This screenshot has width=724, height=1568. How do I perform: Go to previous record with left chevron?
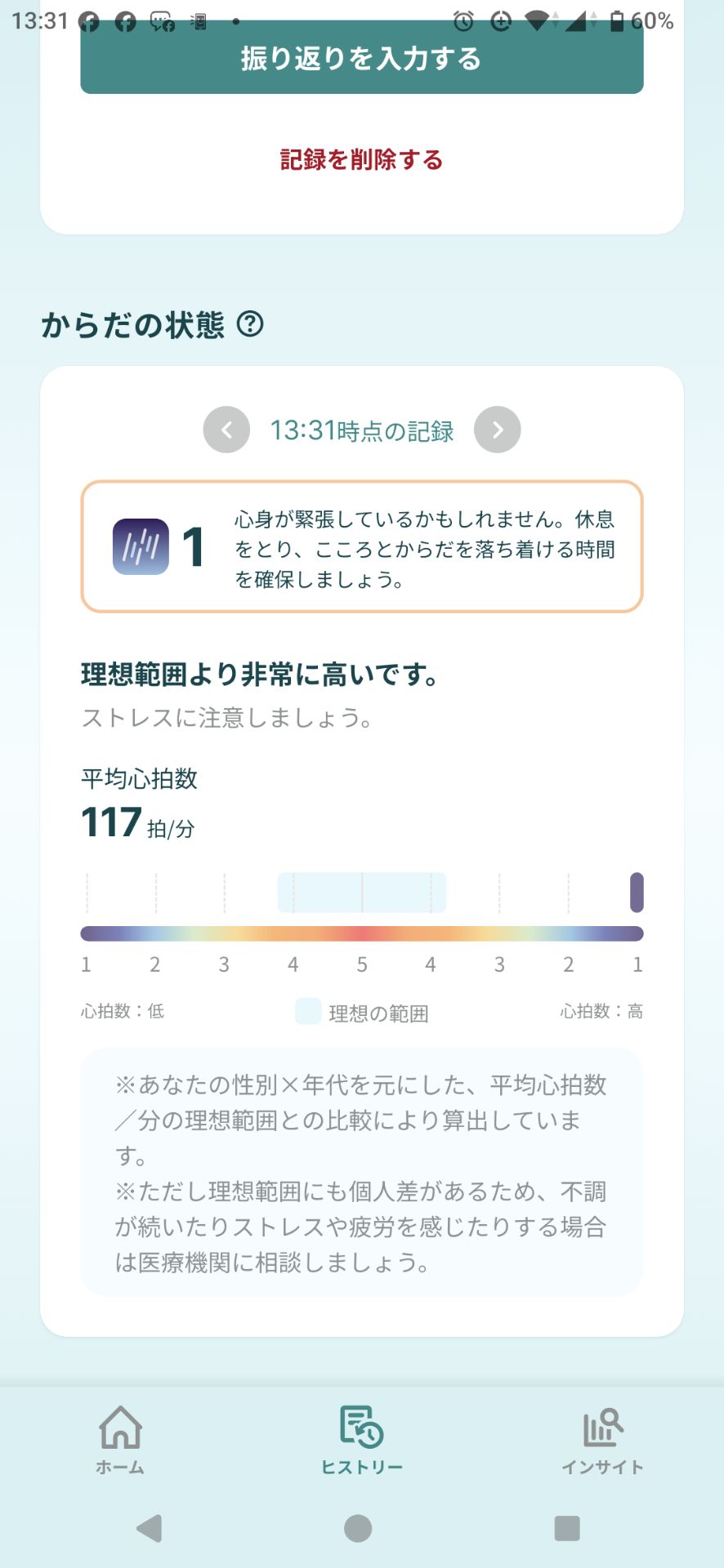pyautogui.click(x=226, y=430)
